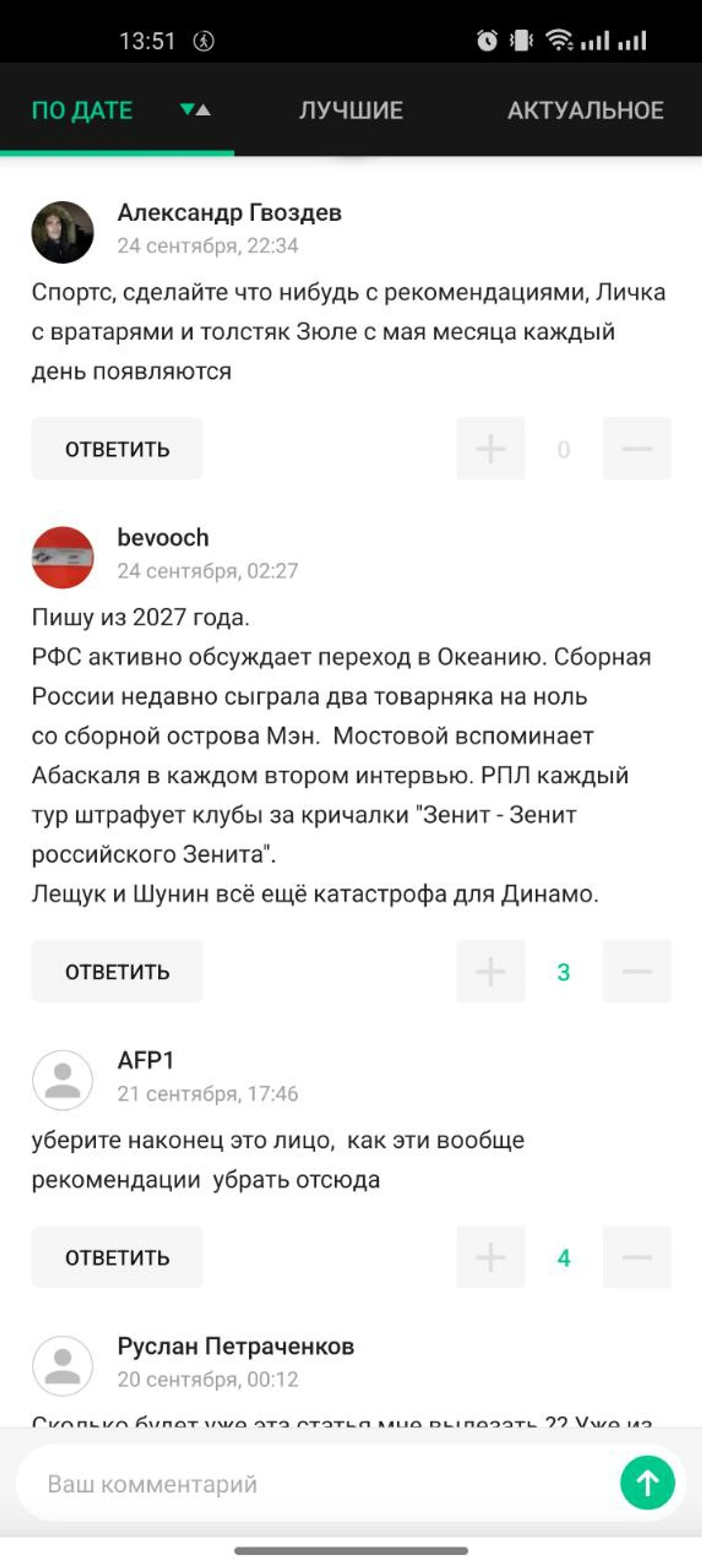Switch to the ЛУЧШИЕ tab
Screen dimensions: 702x1568
(351, 110)
